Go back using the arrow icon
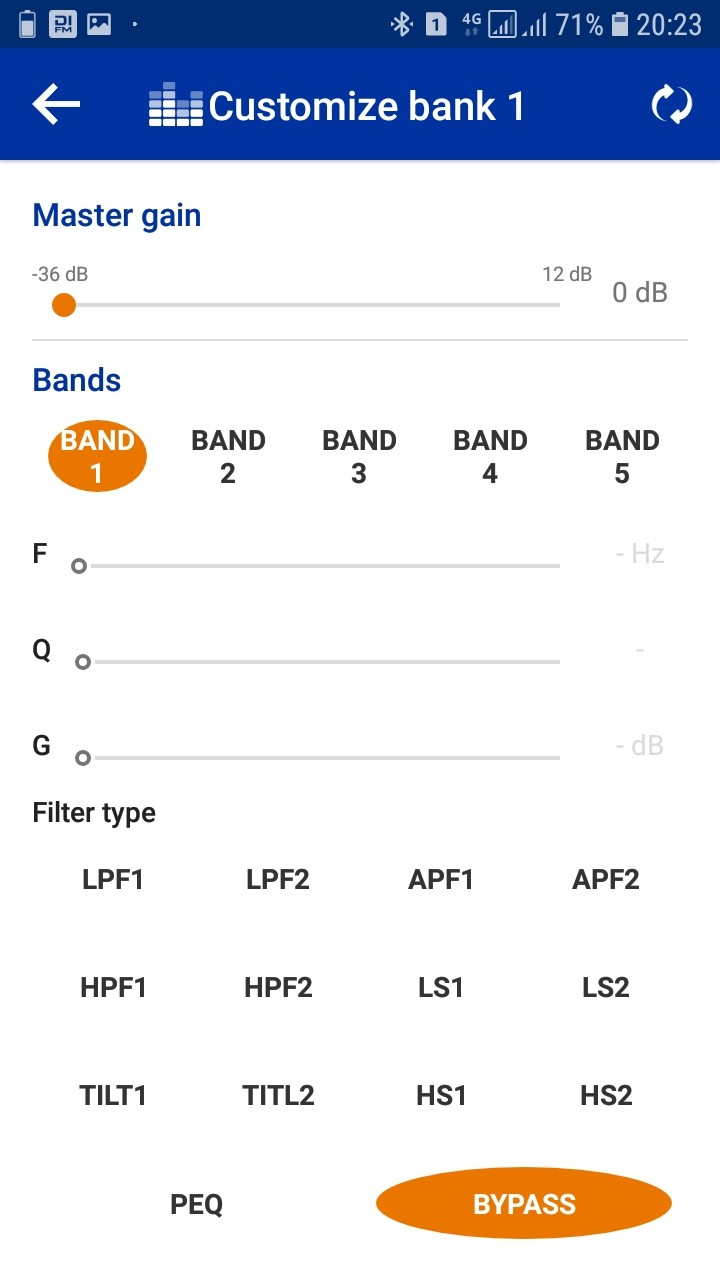 (x=56, y=105)
